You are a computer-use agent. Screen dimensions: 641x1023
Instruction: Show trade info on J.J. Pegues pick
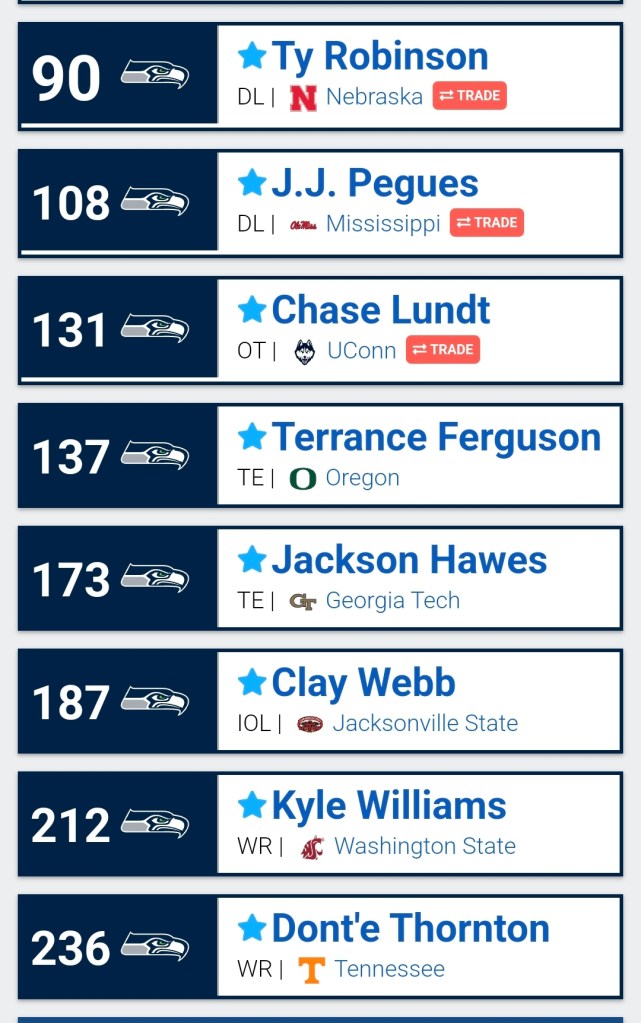487,222
